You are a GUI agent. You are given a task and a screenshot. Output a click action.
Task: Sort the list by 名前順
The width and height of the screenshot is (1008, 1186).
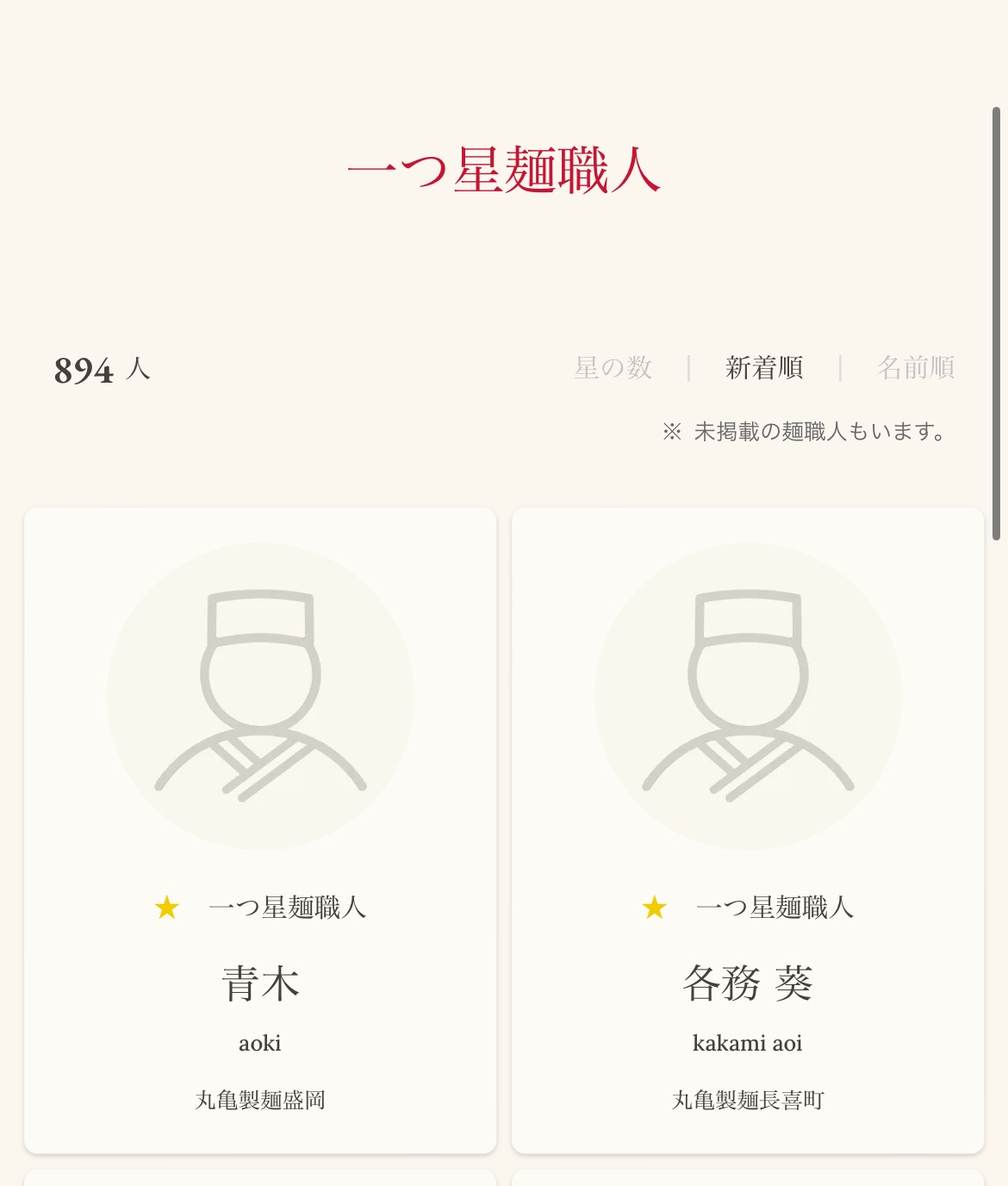(916, 368)
